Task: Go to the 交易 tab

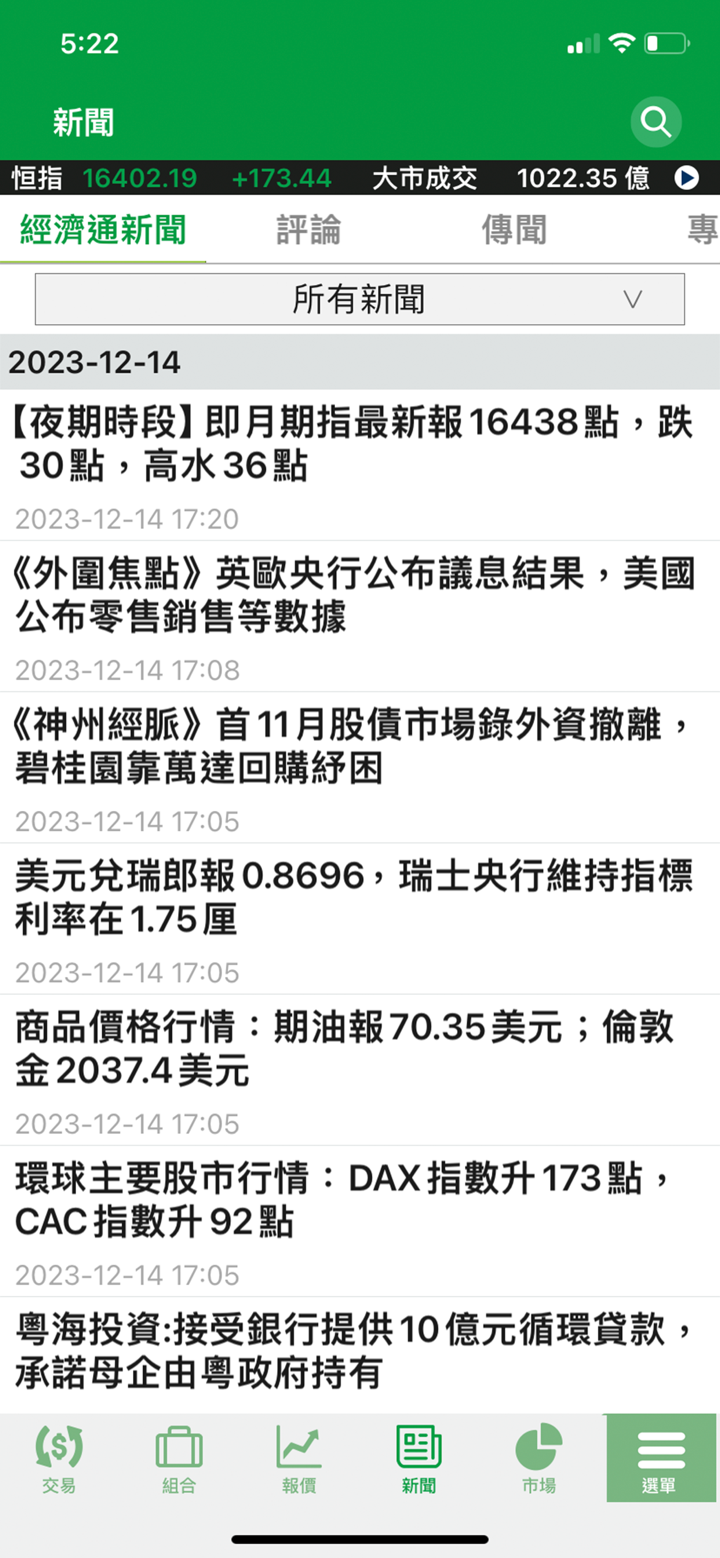Action: tap(59, 1458)
